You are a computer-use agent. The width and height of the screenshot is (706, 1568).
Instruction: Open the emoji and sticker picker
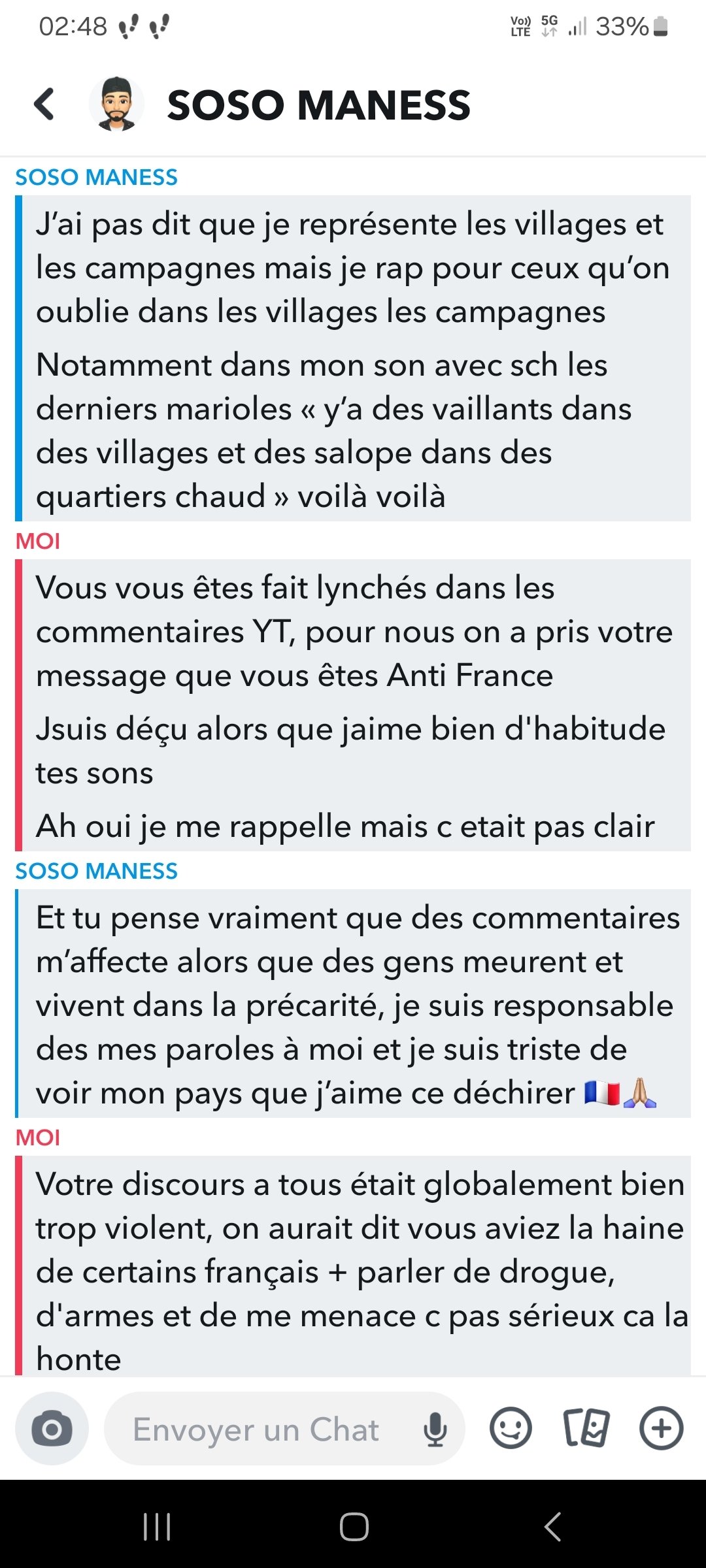pyautogui.click(x=511, y=1428)
